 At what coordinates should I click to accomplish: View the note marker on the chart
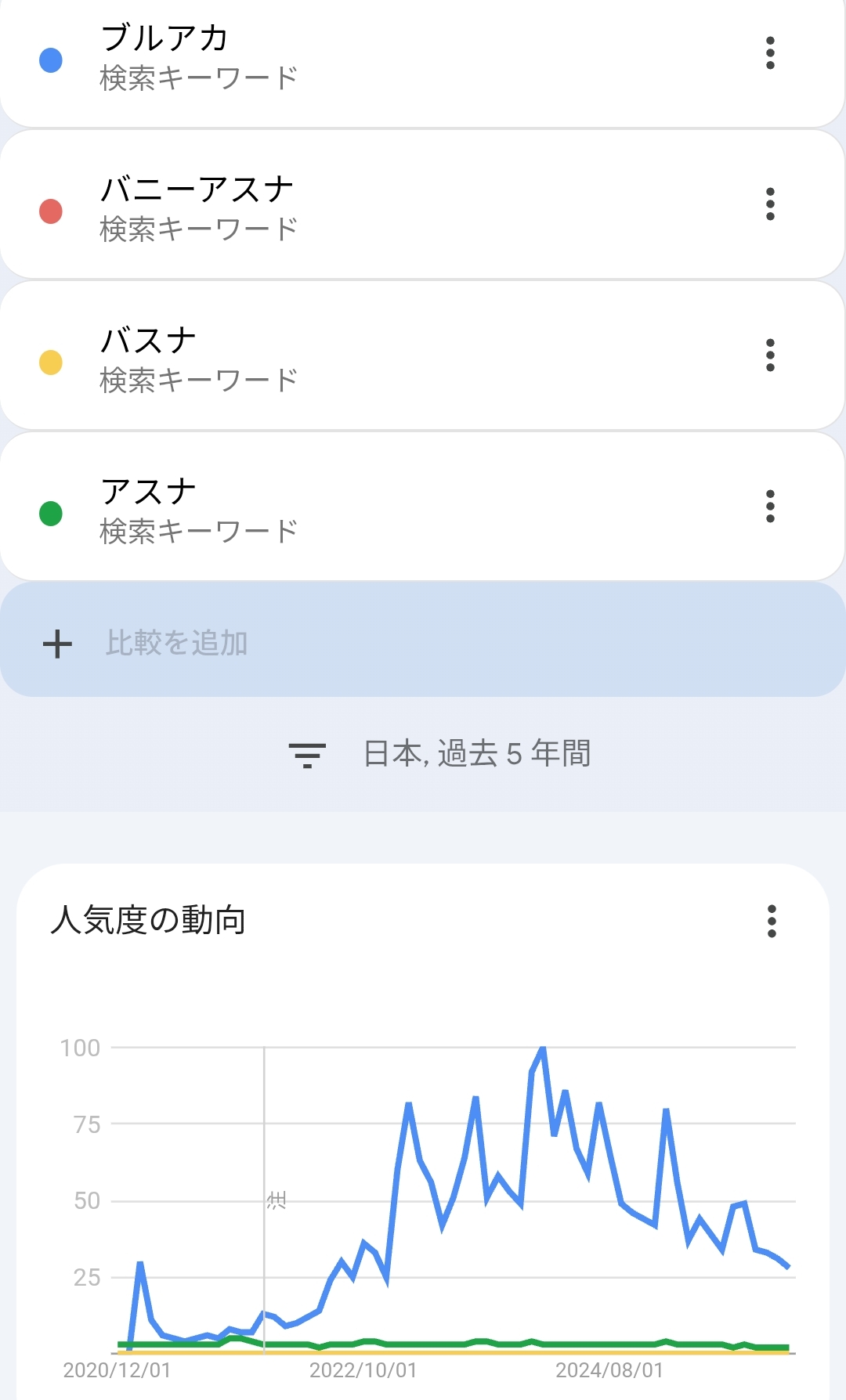click(277, 1200)
